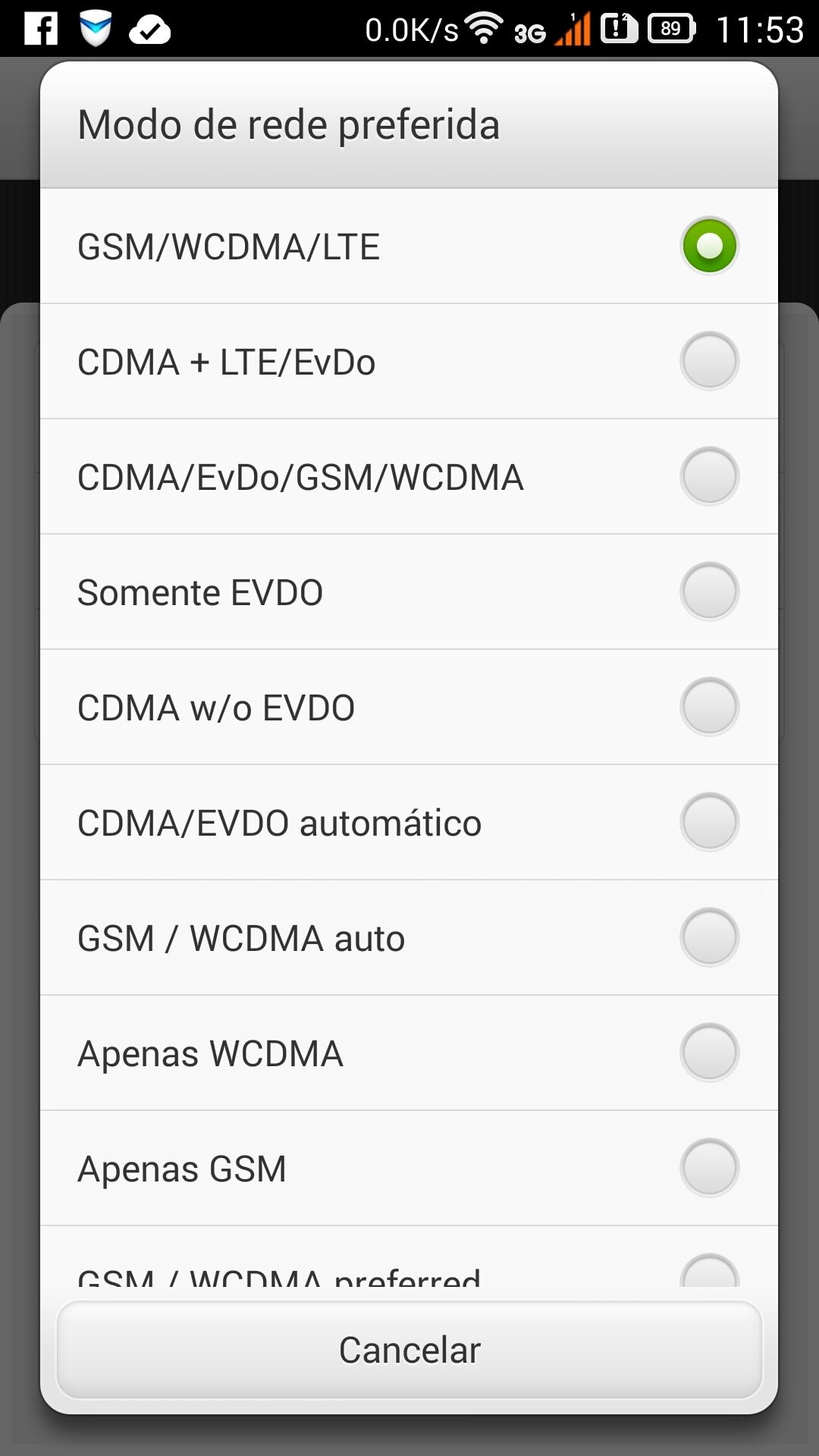Select Apenas GSM option

pos(409,1169)
